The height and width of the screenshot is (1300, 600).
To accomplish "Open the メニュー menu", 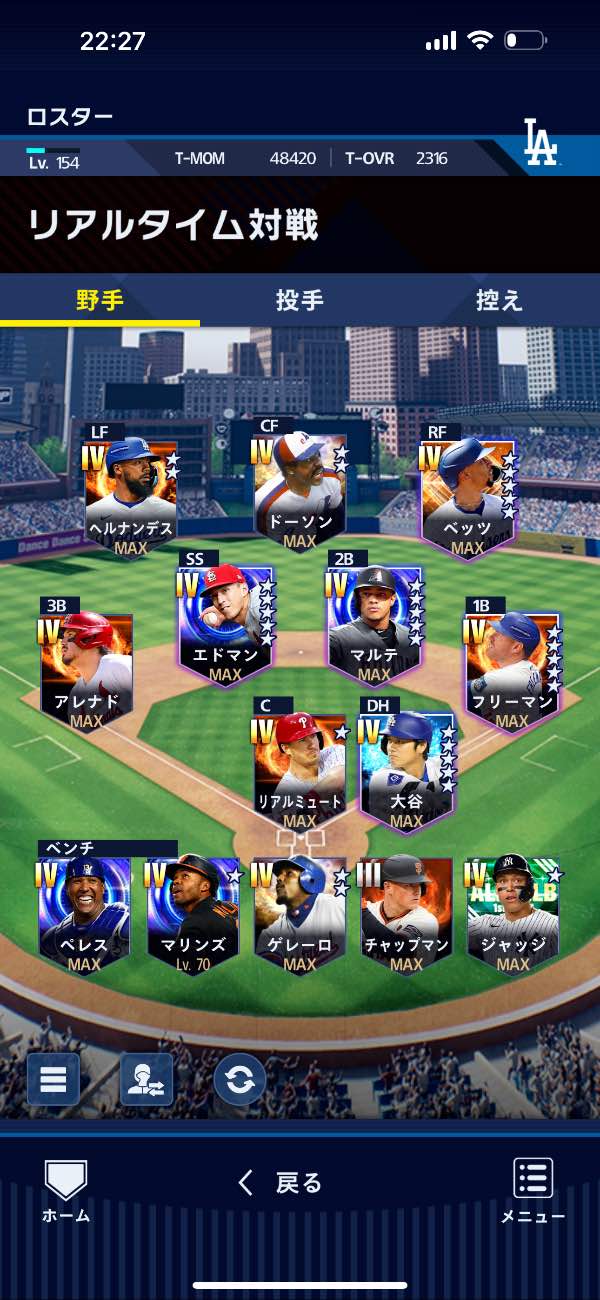I will click(533, 1190).
